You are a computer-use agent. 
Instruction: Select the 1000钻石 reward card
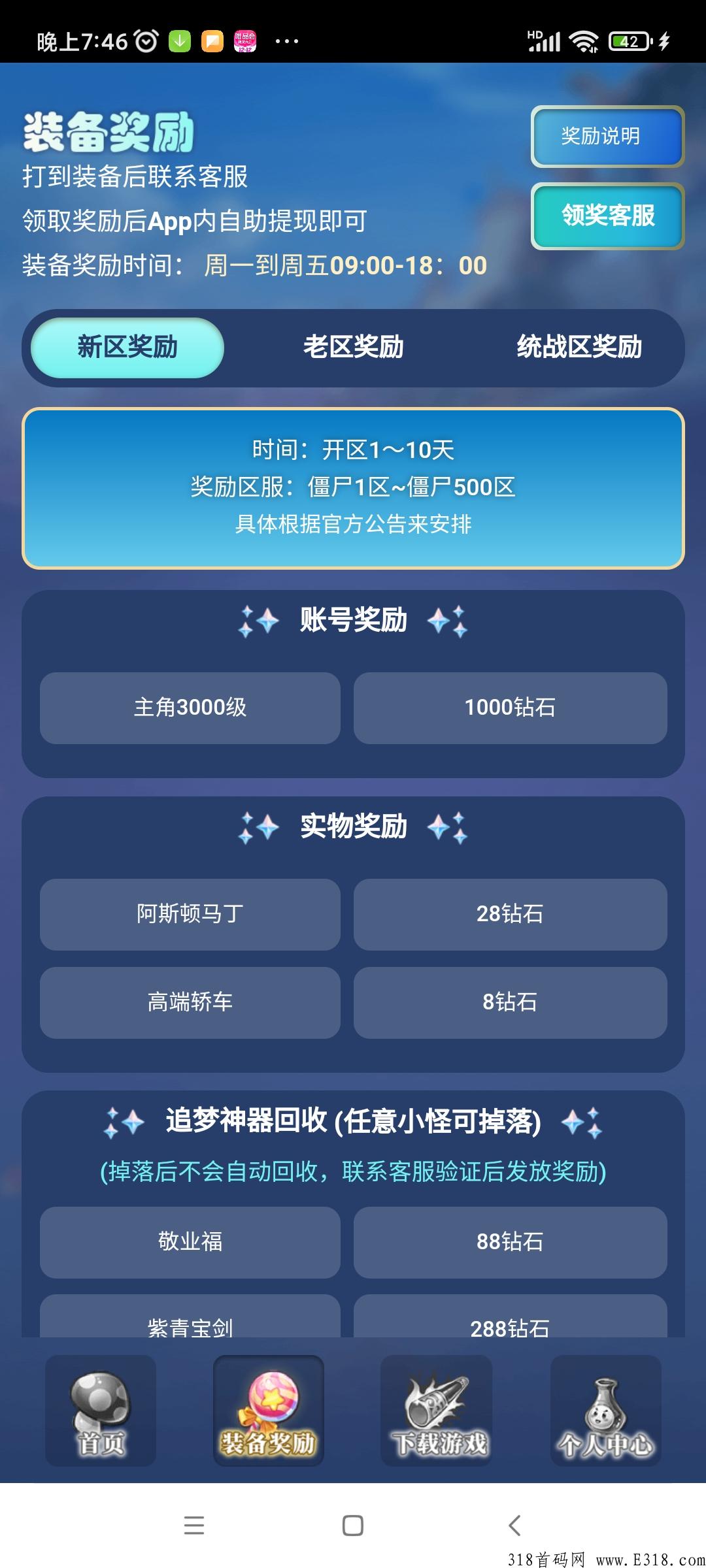tap(511, 710)
